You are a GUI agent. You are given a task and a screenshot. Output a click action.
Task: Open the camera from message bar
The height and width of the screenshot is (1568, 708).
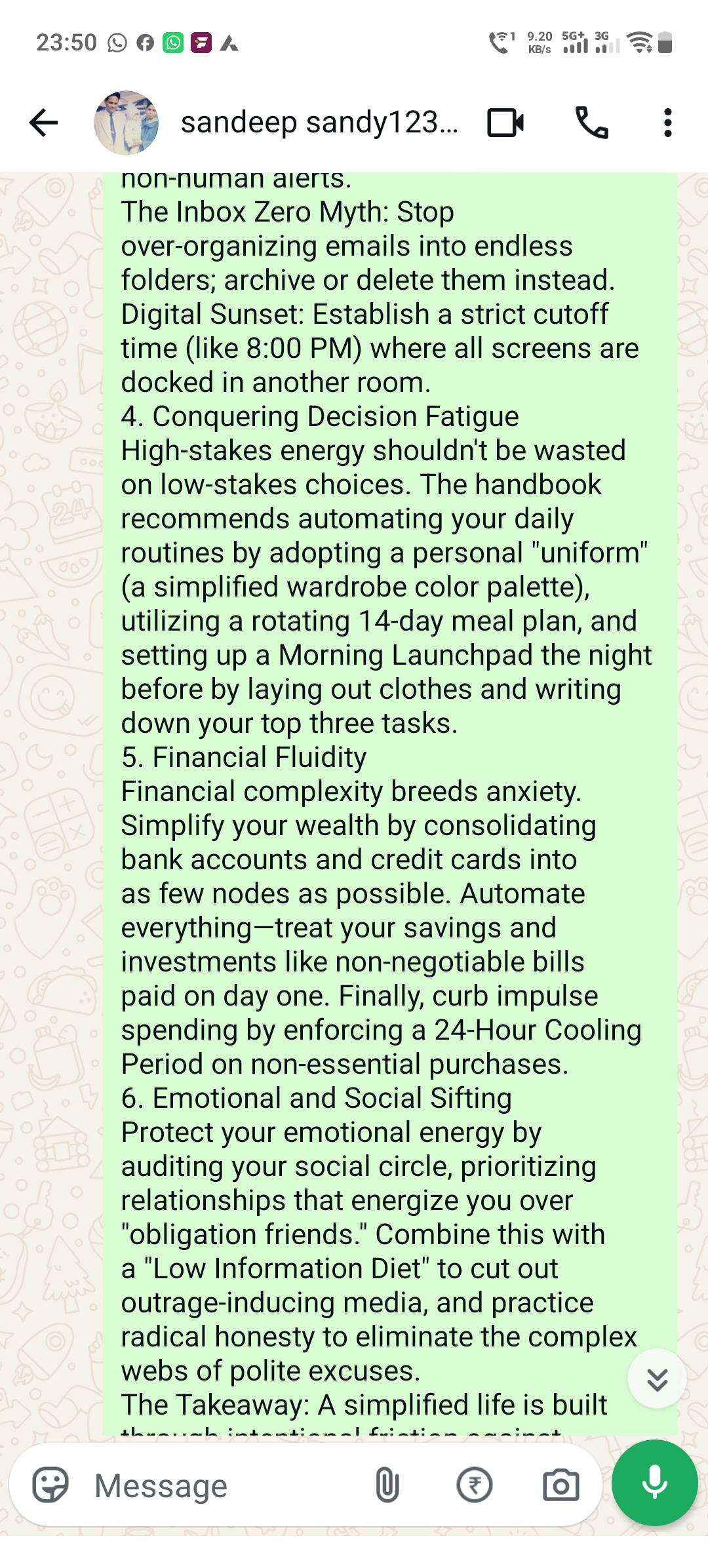tap(560, 1485)
